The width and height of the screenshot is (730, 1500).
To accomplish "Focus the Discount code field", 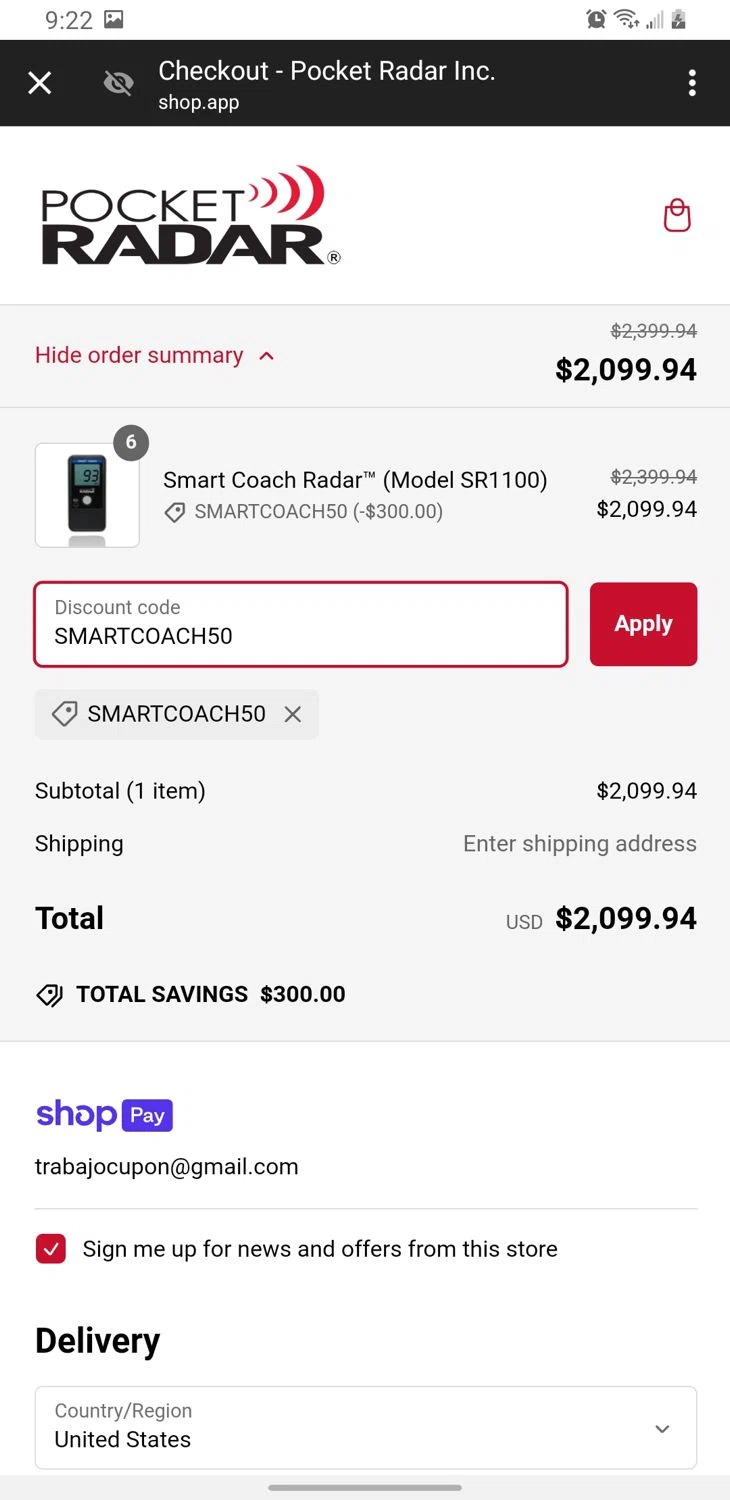I will 300,624.
